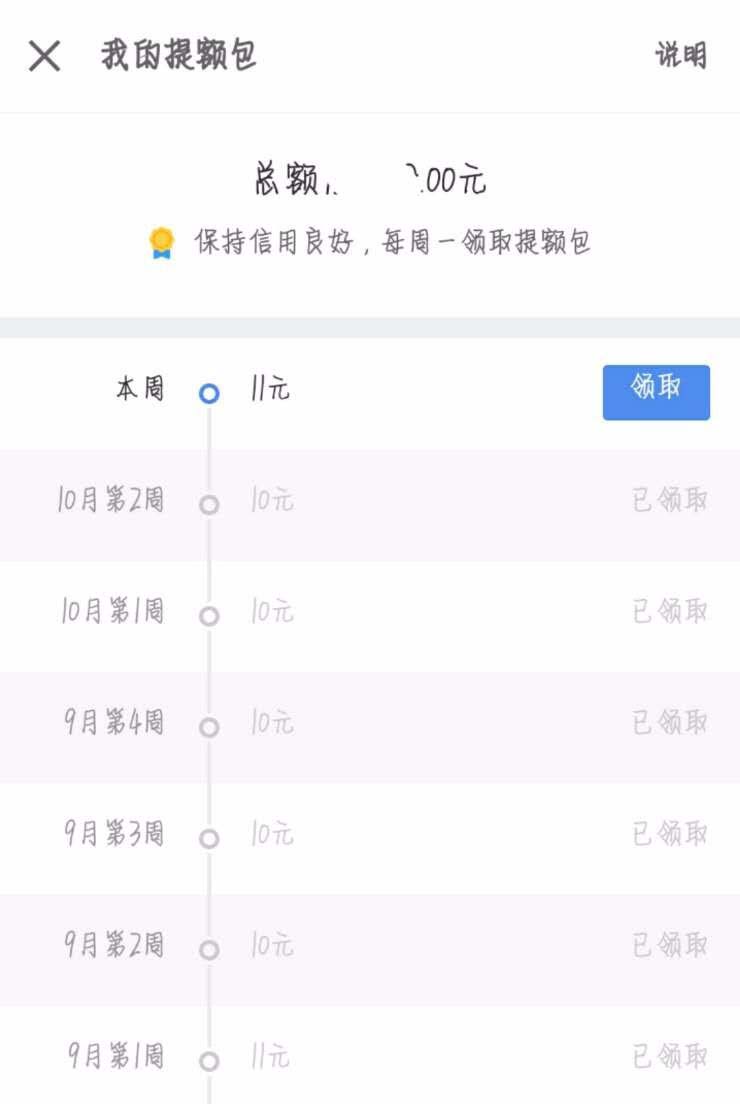This screenshot has height=1104, width=740.
Task: Close the 我的提额包 page
Action: tap(44, 56)
